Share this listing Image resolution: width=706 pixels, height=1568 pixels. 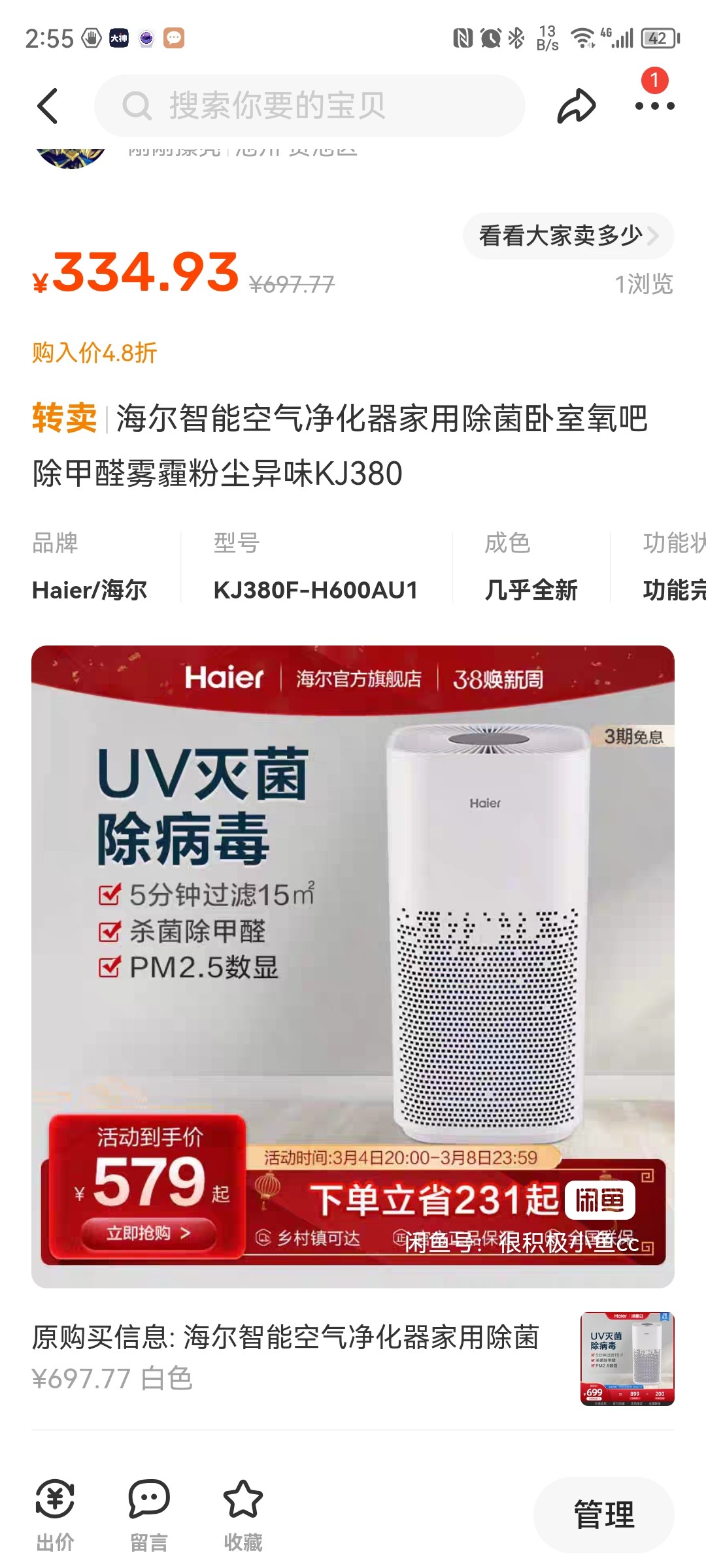pos(576,106)
